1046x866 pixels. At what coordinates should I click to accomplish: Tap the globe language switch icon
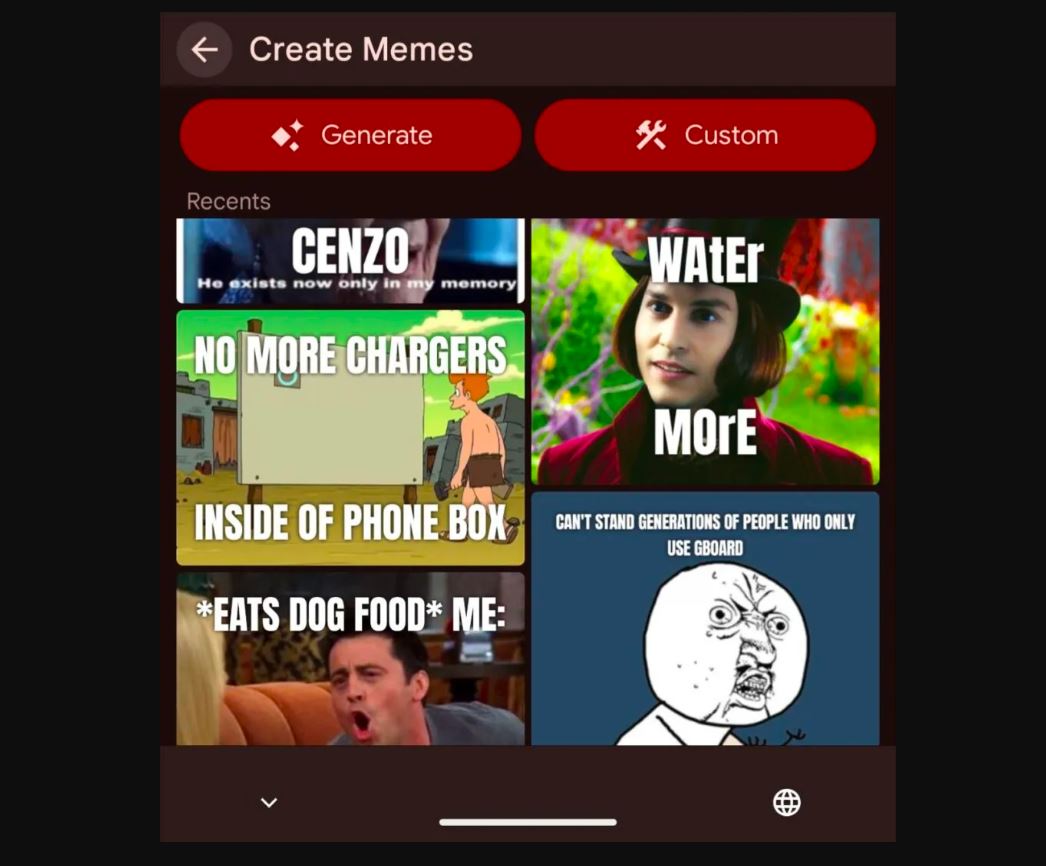pyautogui.click(x=787, y=802)
